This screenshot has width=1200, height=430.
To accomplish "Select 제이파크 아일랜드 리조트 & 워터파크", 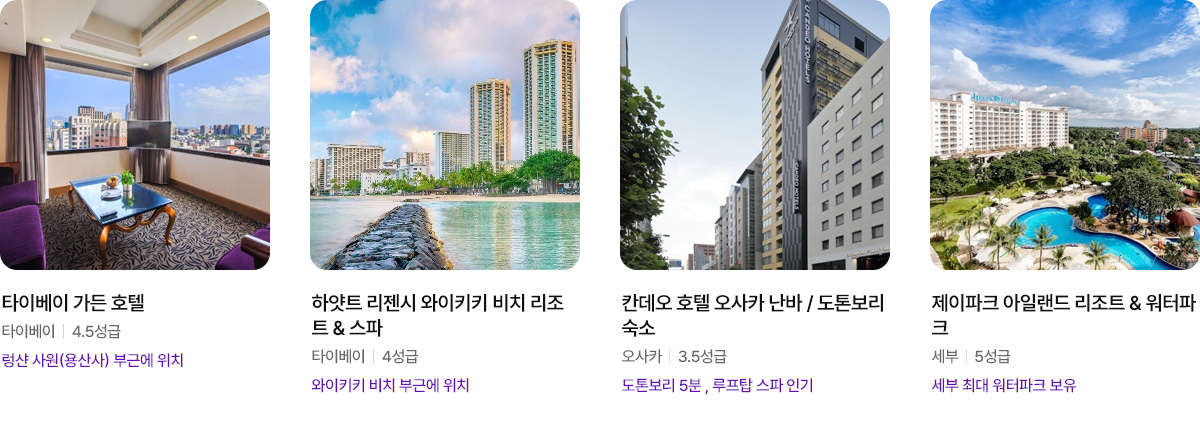I will (1065, 135).
